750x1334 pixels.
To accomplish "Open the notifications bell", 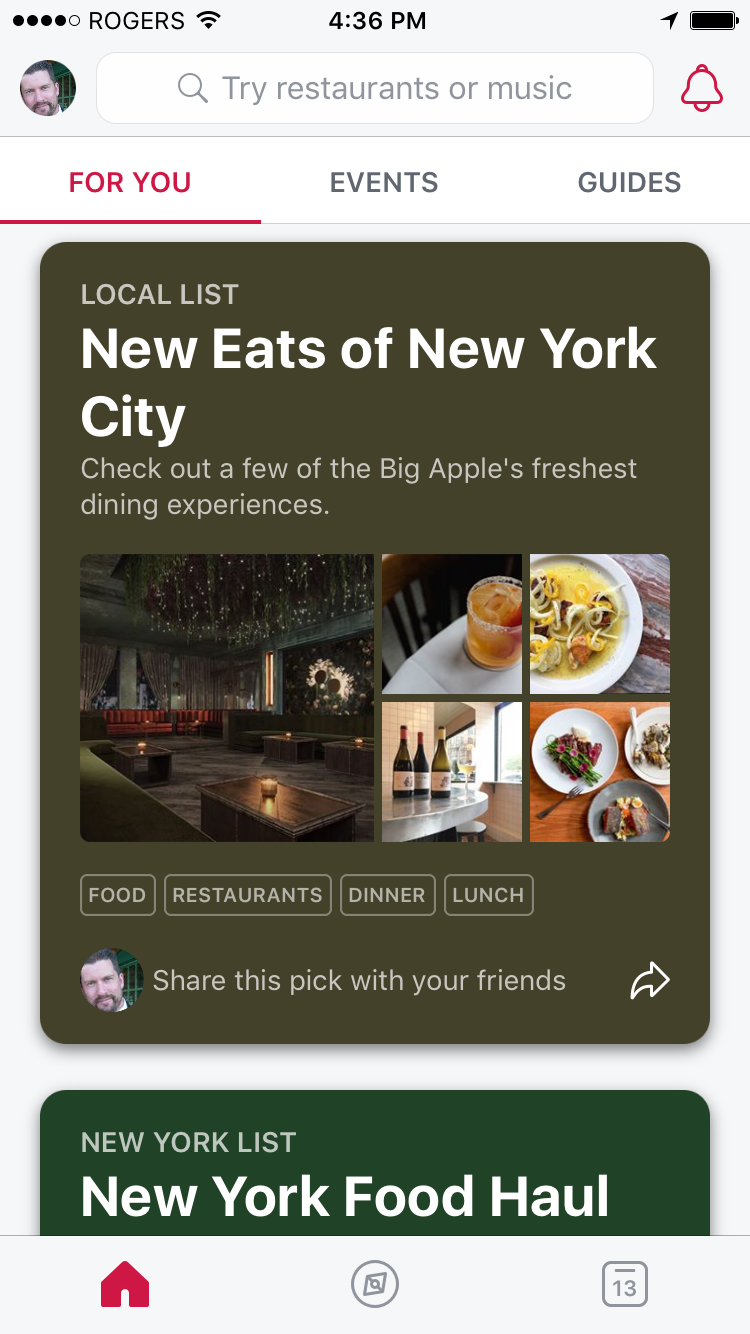I will coord(701,88).
